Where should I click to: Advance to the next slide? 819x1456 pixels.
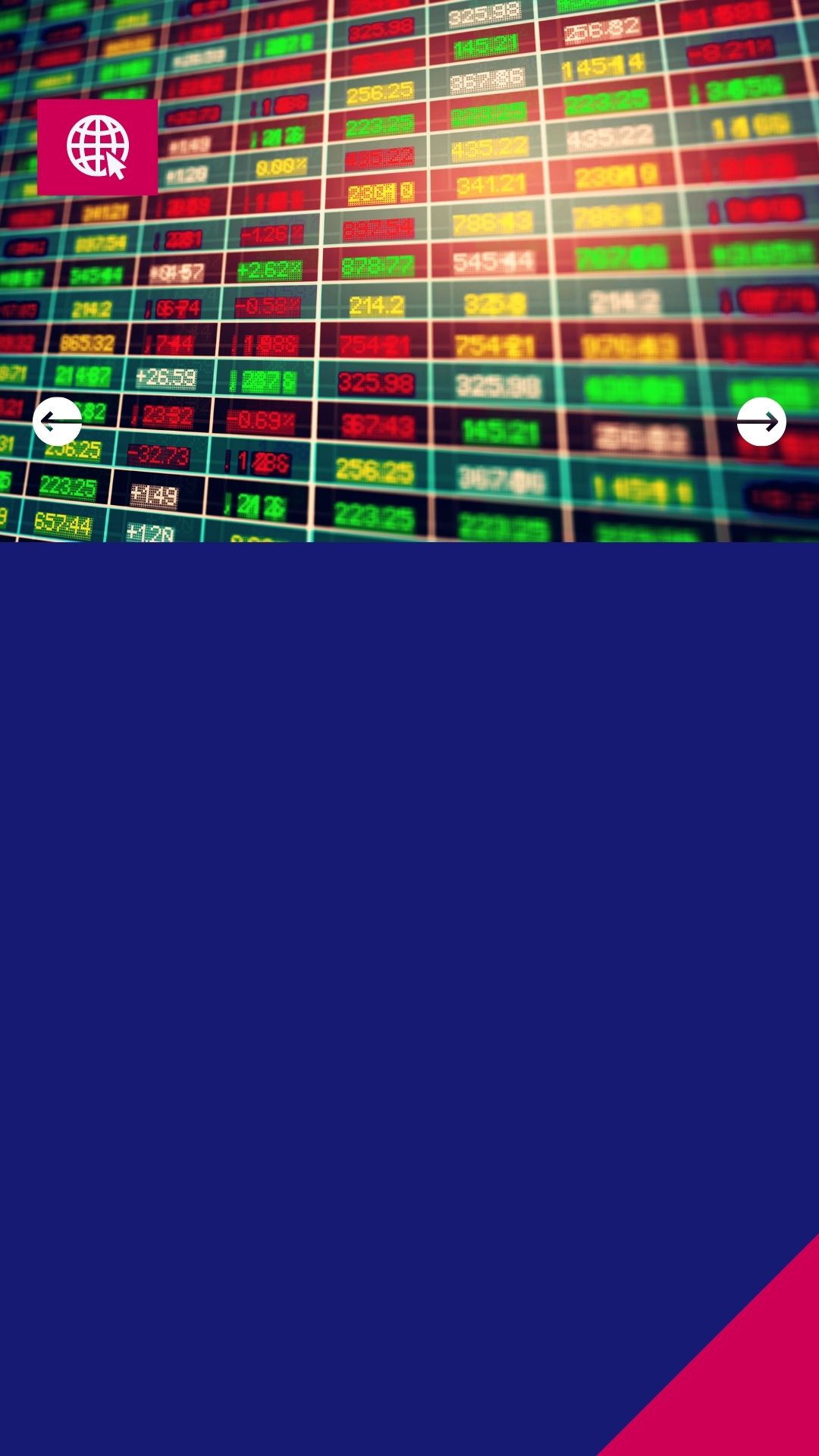(x=761, y=422)
